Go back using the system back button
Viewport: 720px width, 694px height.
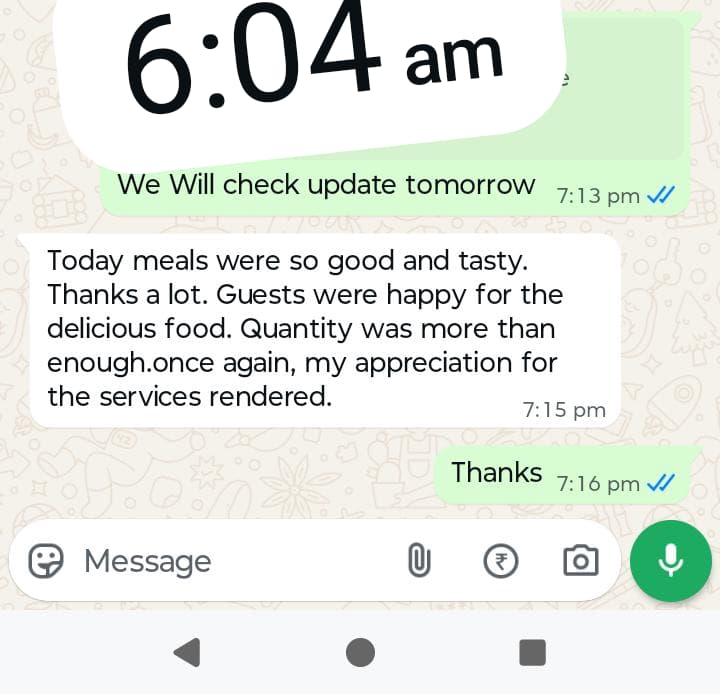(x=187, y=653)
